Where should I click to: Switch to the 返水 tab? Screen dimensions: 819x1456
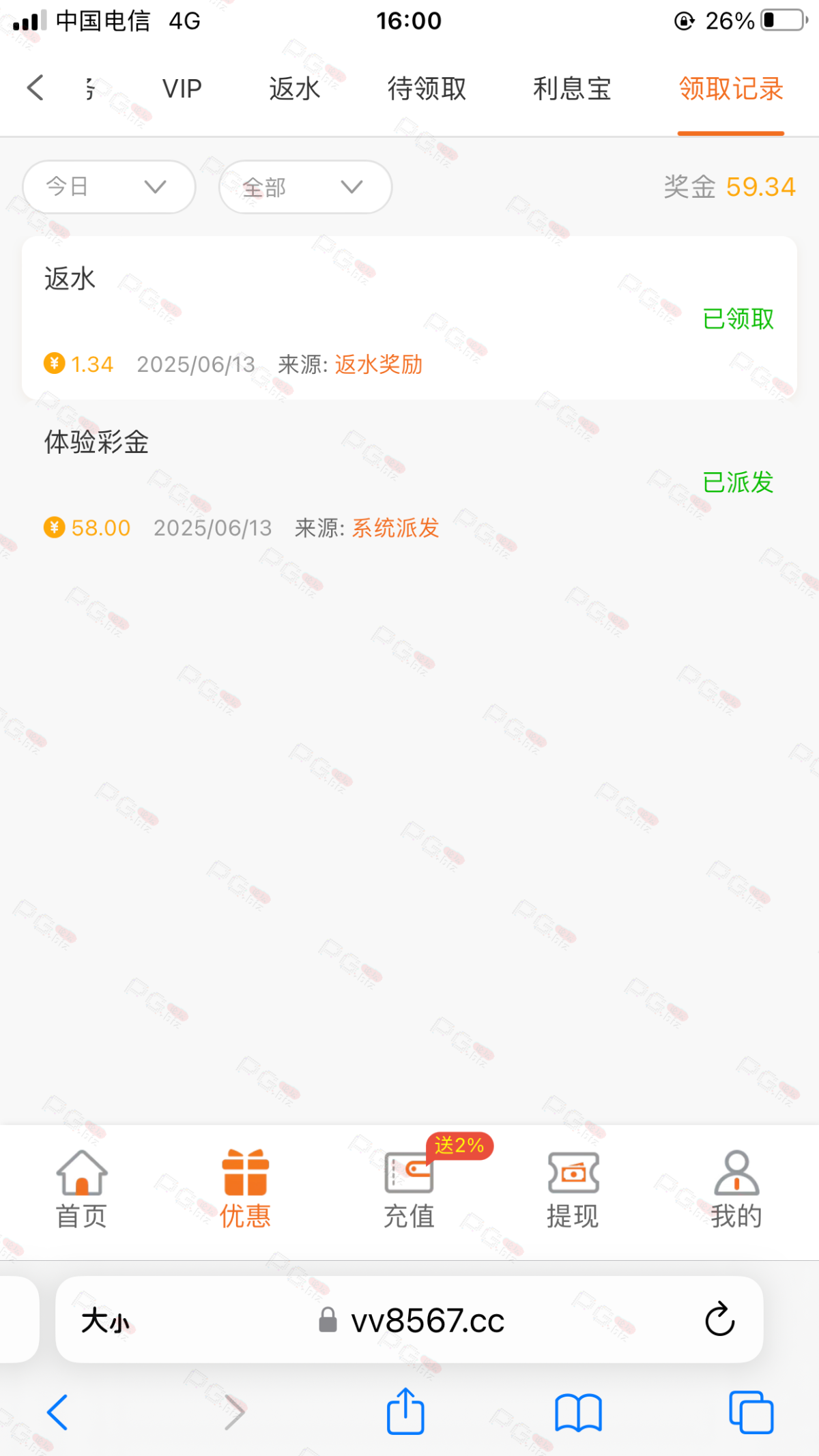click(295, 89)
